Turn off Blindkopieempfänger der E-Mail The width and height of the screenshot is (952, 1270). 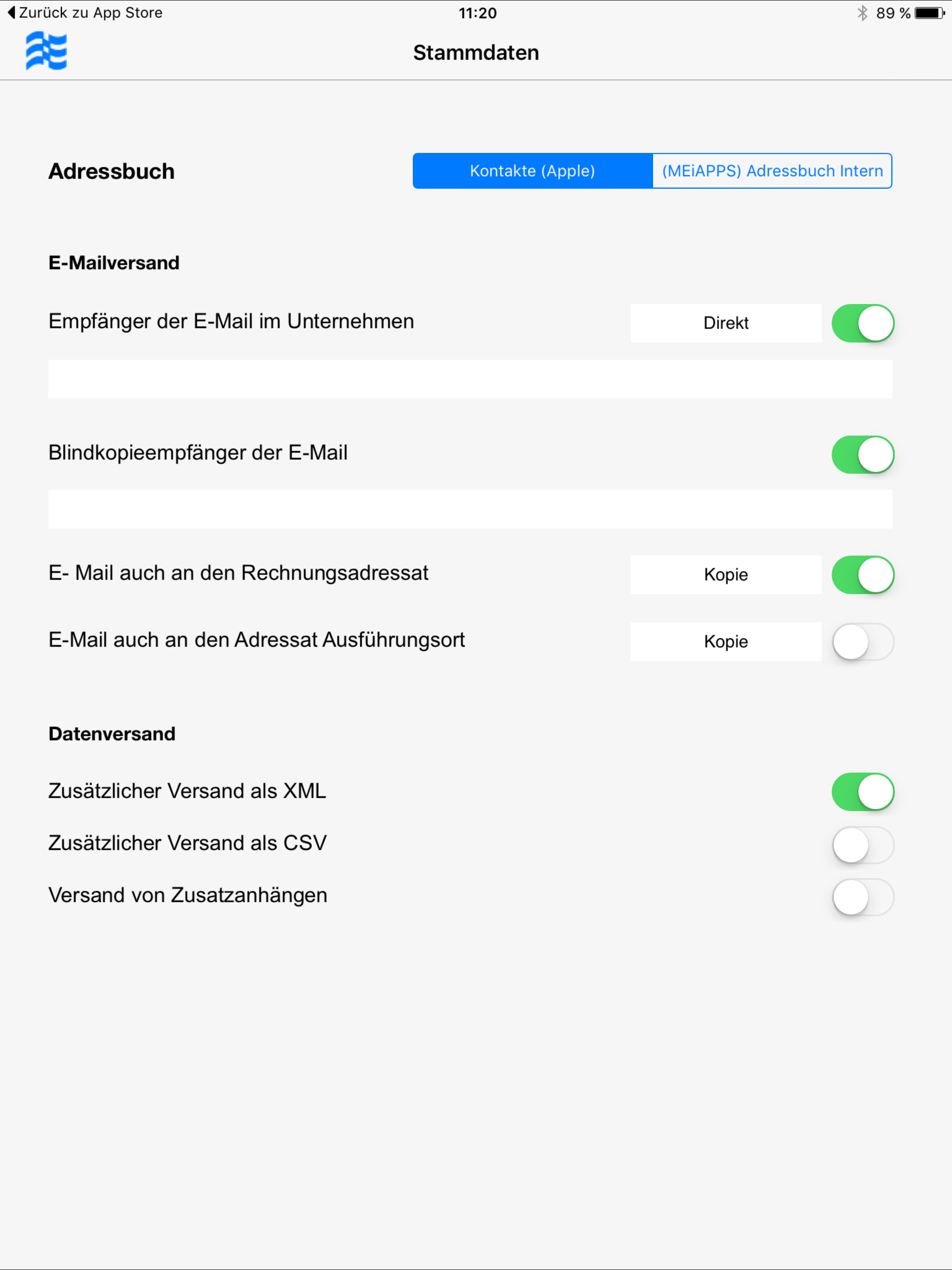862,454
